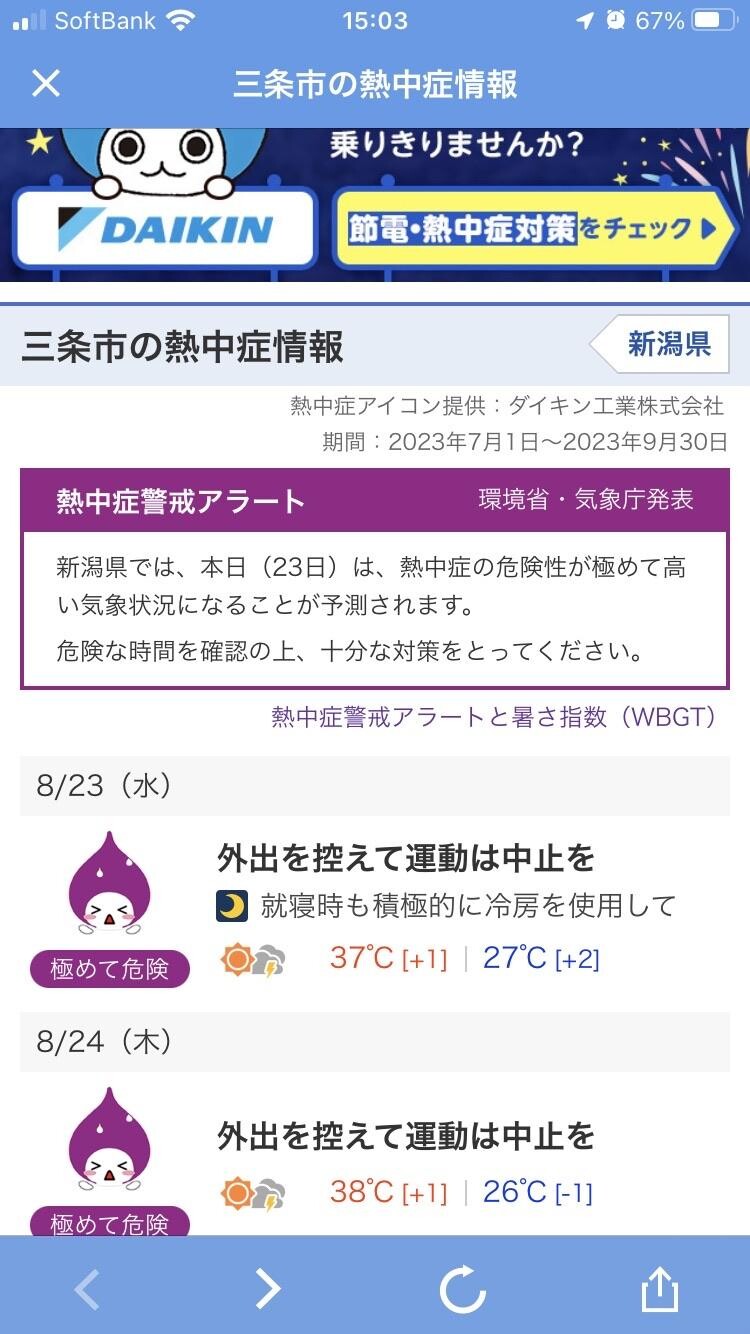The image size is (750, 1334).
Task: Click the 節電・熱中症対策をチェック banner button
Action: tap(530, 226)
